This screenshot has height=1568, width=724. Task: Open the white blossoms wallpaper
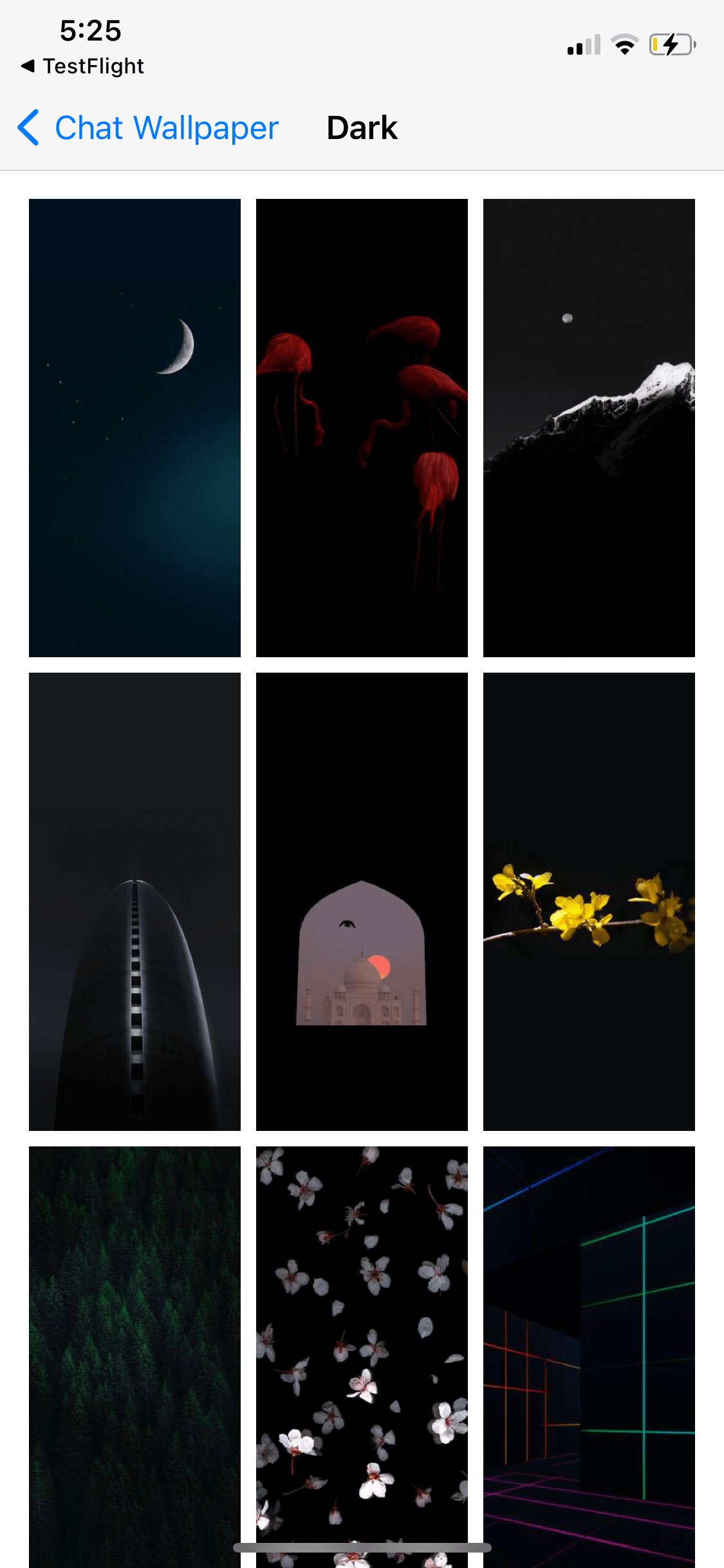click(x=362, y=1357)
